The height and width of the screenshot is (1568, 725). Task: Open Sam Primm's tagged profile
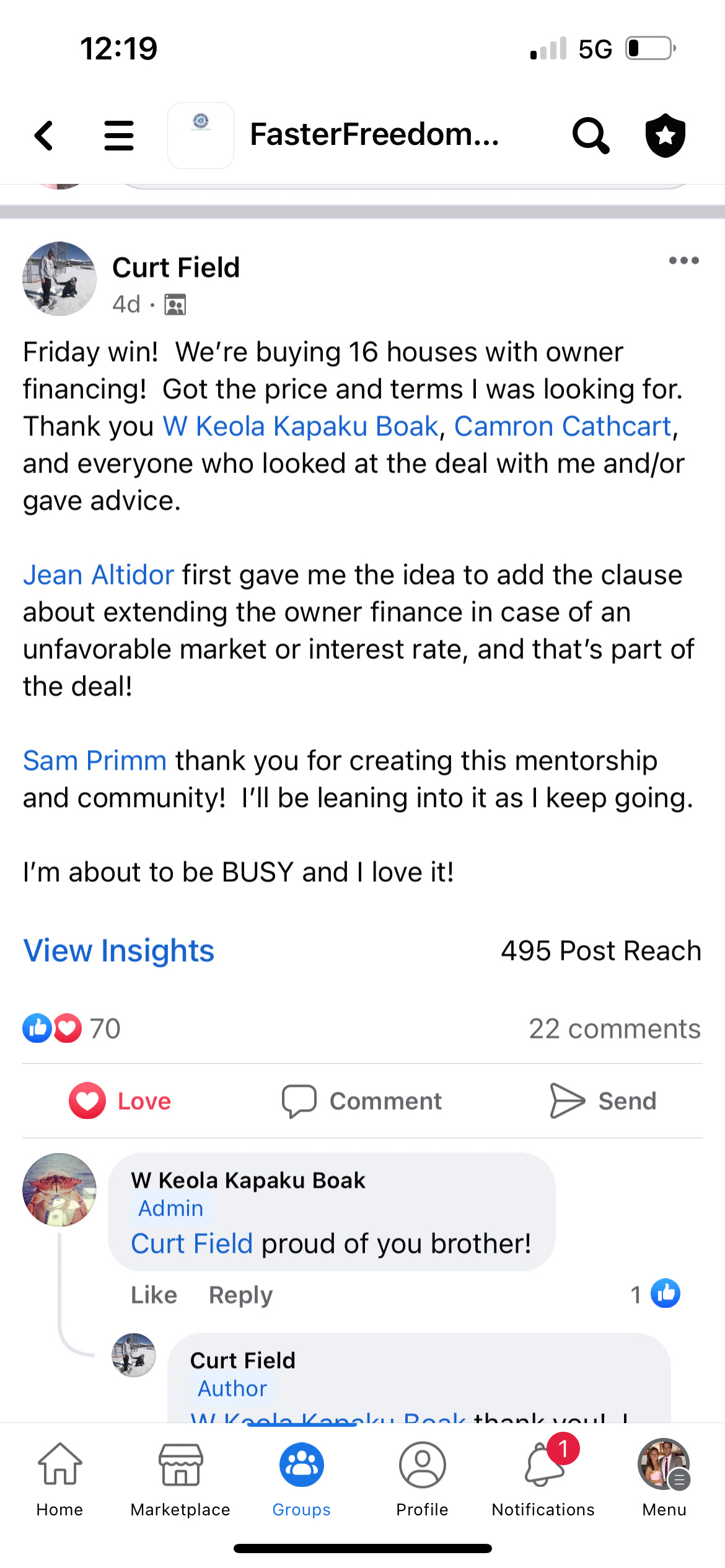coord(95,761)
